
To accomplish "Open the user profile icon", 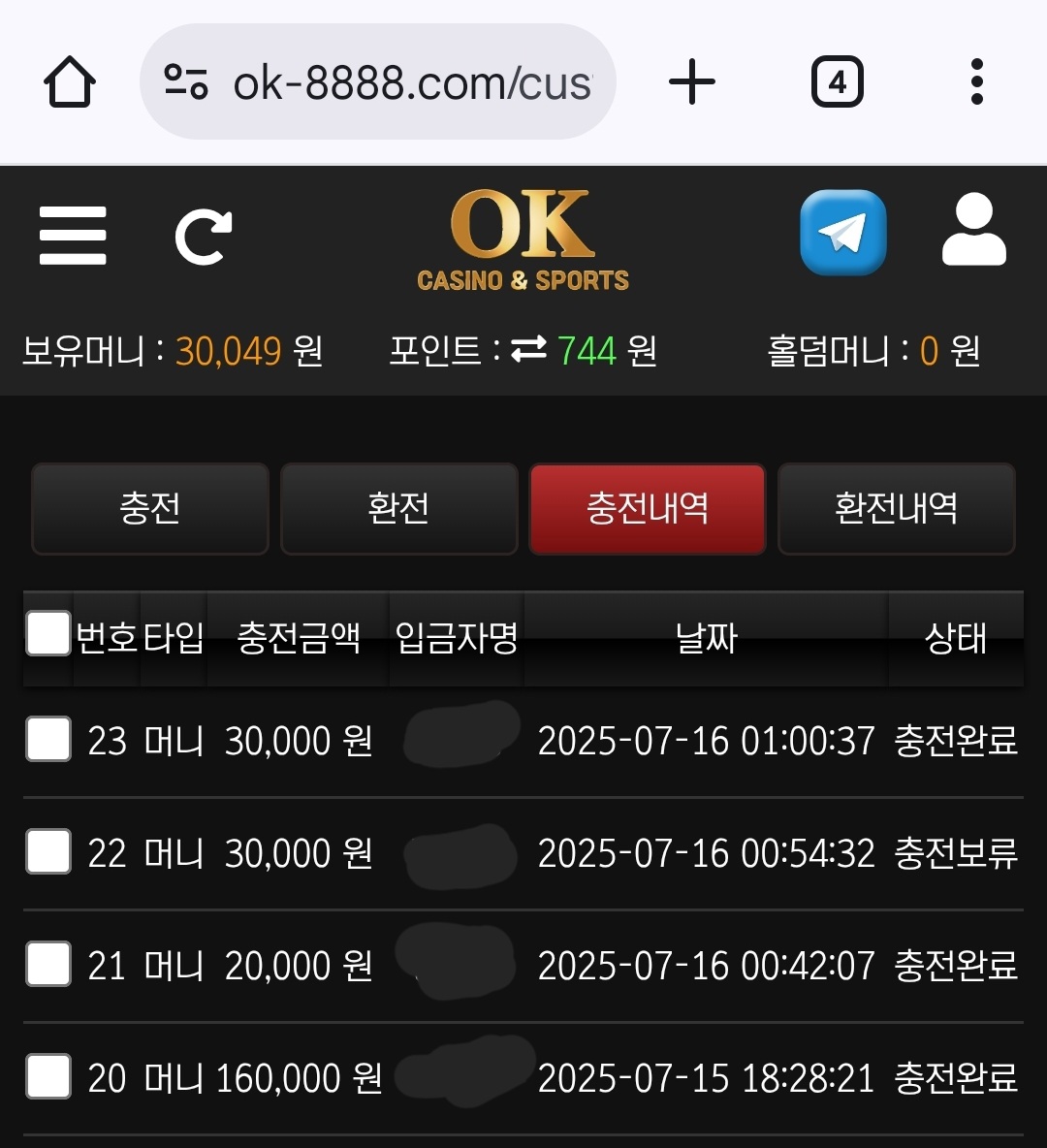I will coord(974,231).
